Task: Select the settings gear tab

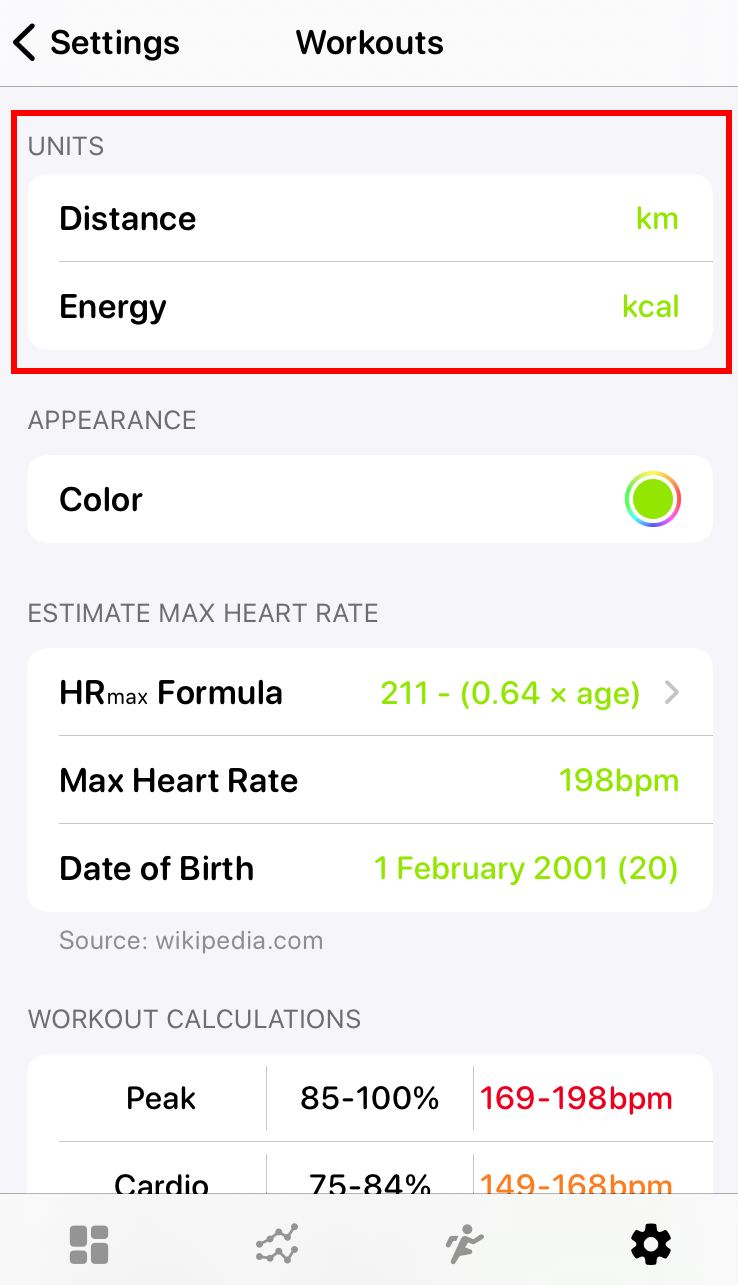Action: click(x=651, y=1245)
